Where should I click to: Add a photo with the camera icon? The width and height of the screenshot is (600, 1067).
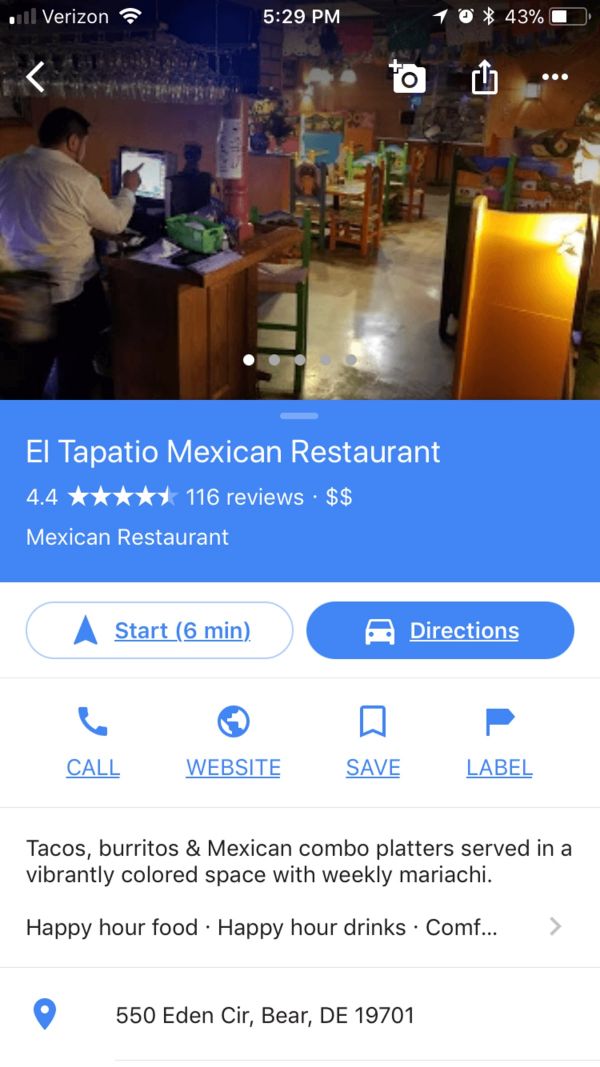click(407, 77)
